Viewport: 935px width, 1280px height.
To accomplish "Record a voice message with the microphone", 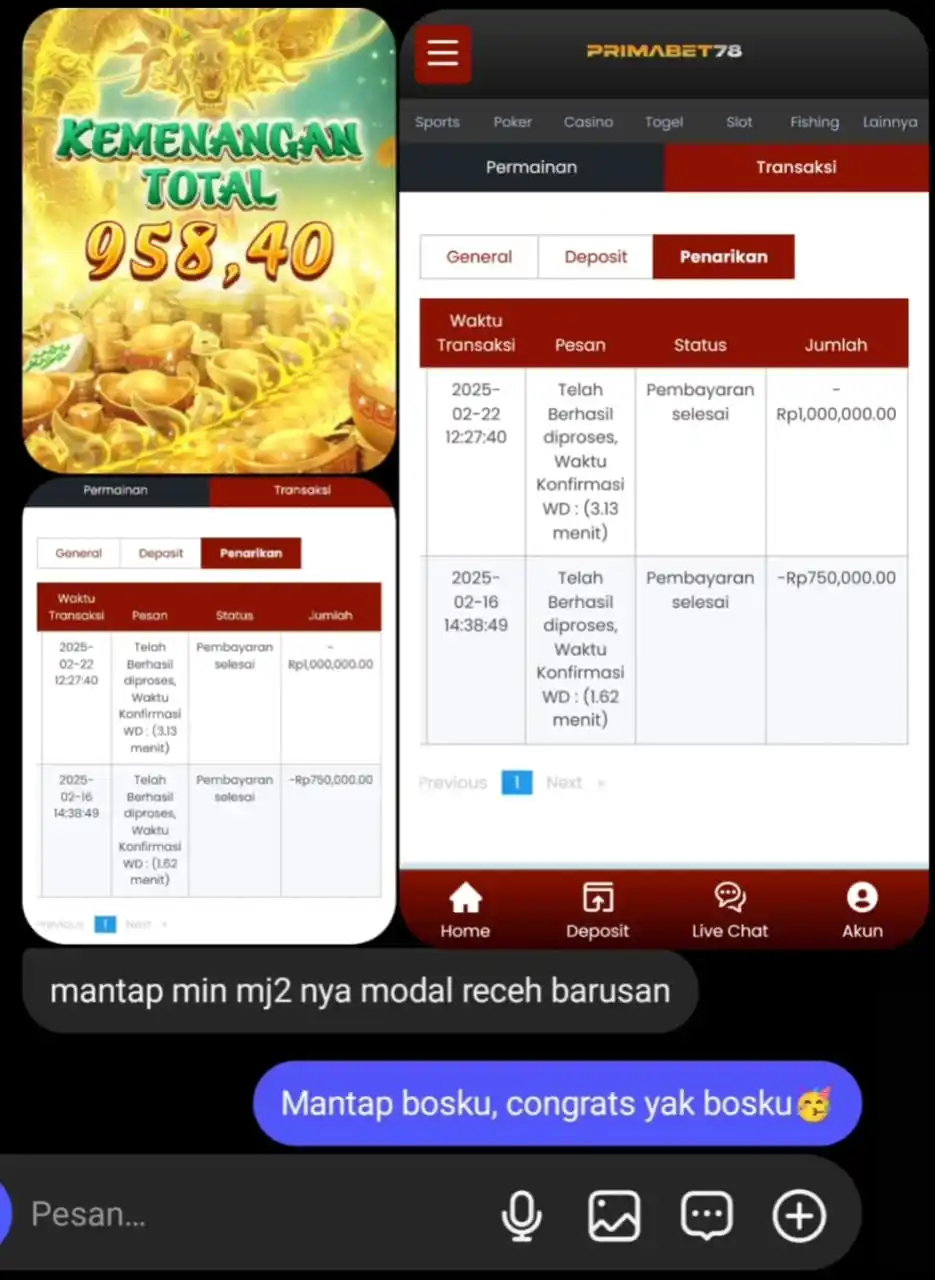I will (521, 1216).
